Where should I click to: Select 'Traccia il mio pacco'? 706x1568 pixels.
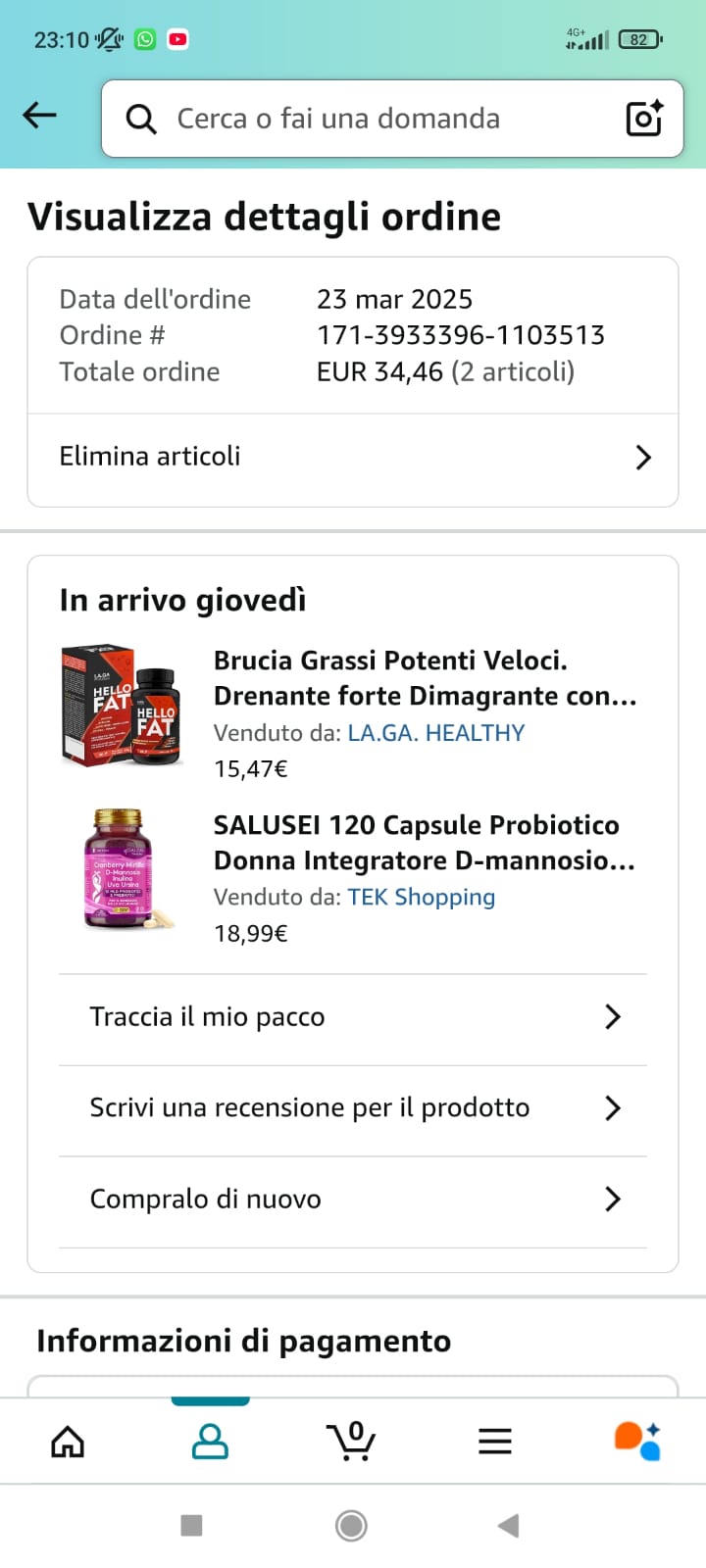coord(353,1017)
